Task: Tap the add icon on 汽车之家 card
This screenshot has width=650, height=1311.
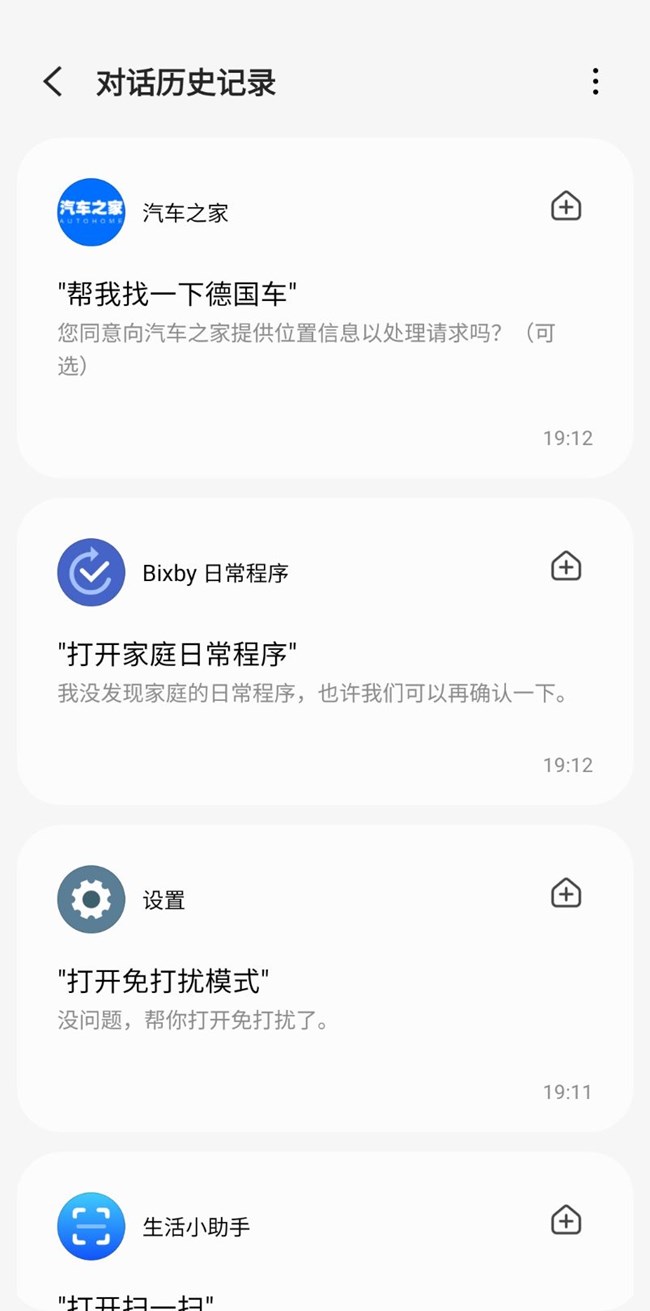Action: 566,206
